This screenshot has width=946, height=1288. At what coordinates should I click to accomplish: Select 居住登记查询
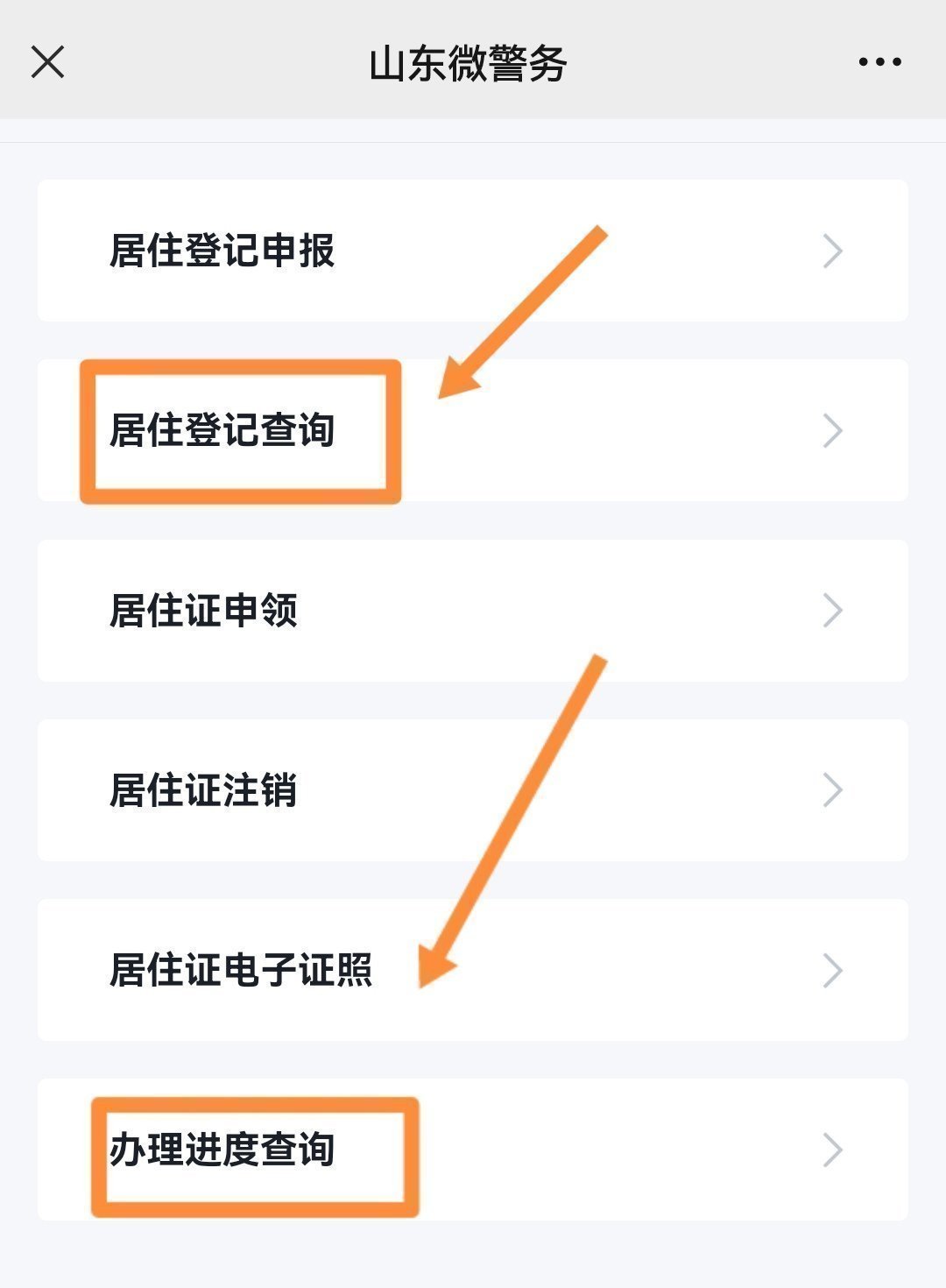click(473, 430)
